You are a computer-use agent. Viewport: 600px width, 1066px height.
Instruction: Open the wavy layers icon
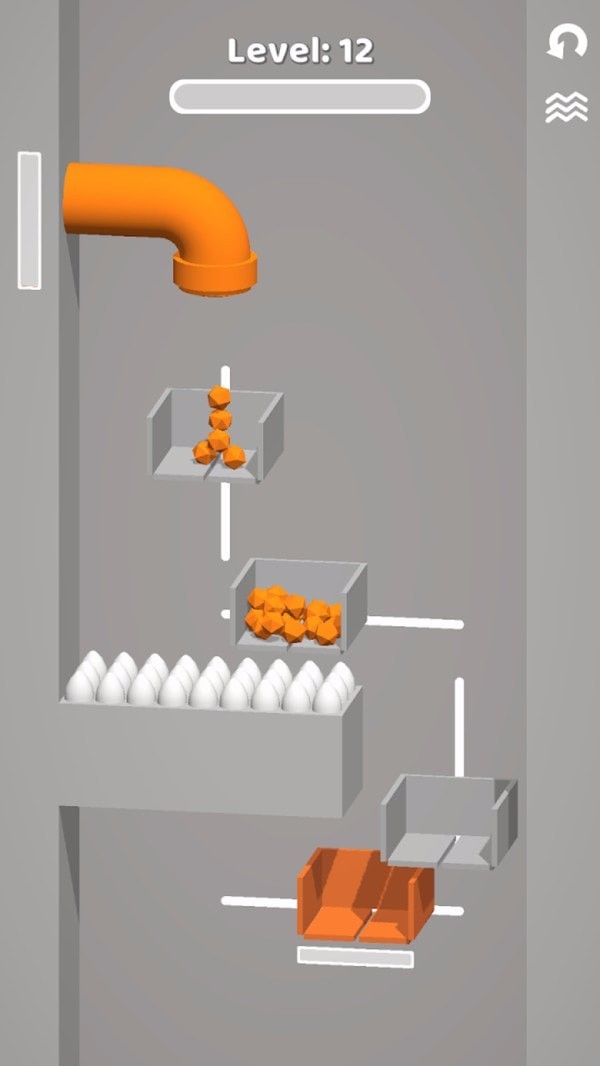tap(566, 107)
